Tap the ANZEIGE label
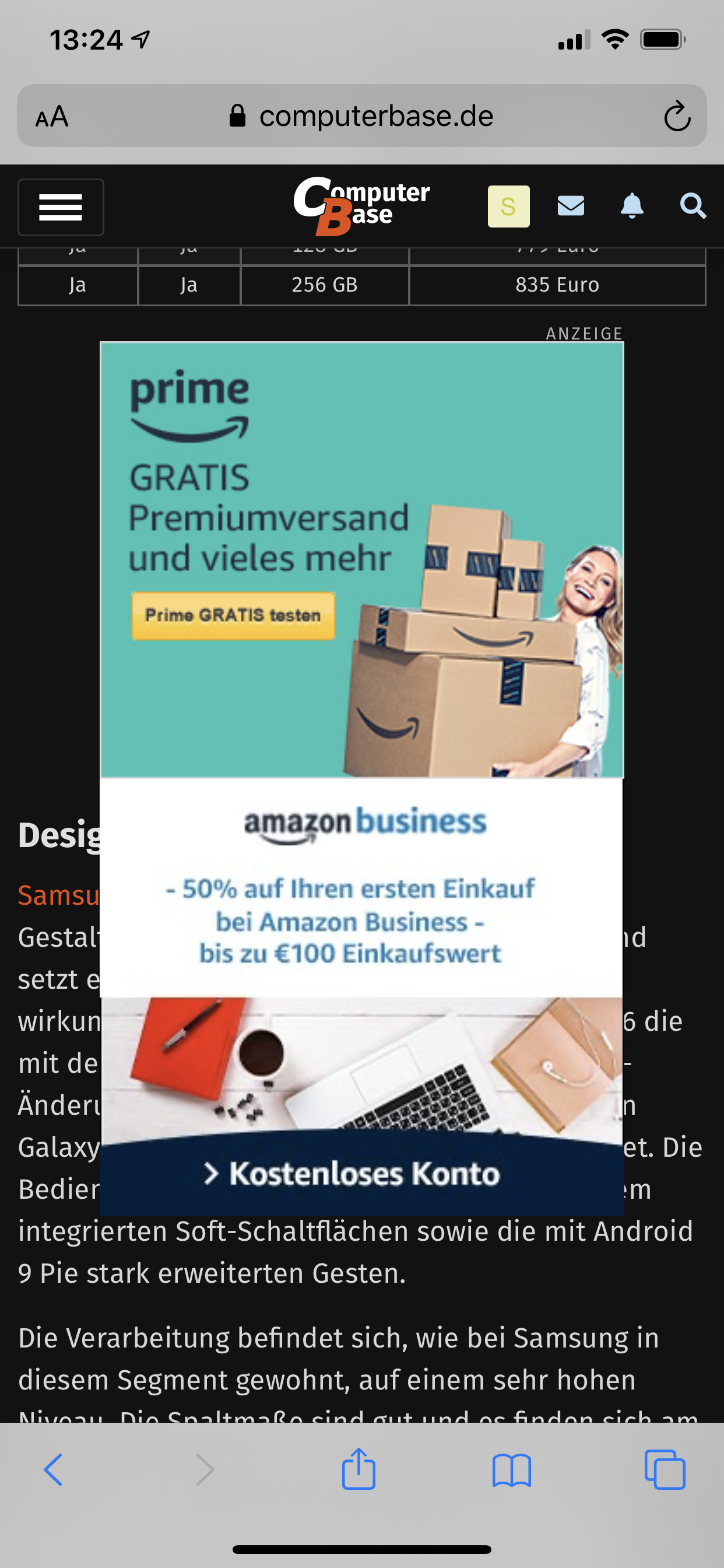The height and width of the screenshot is (1568, 724). tap(583, 334)
